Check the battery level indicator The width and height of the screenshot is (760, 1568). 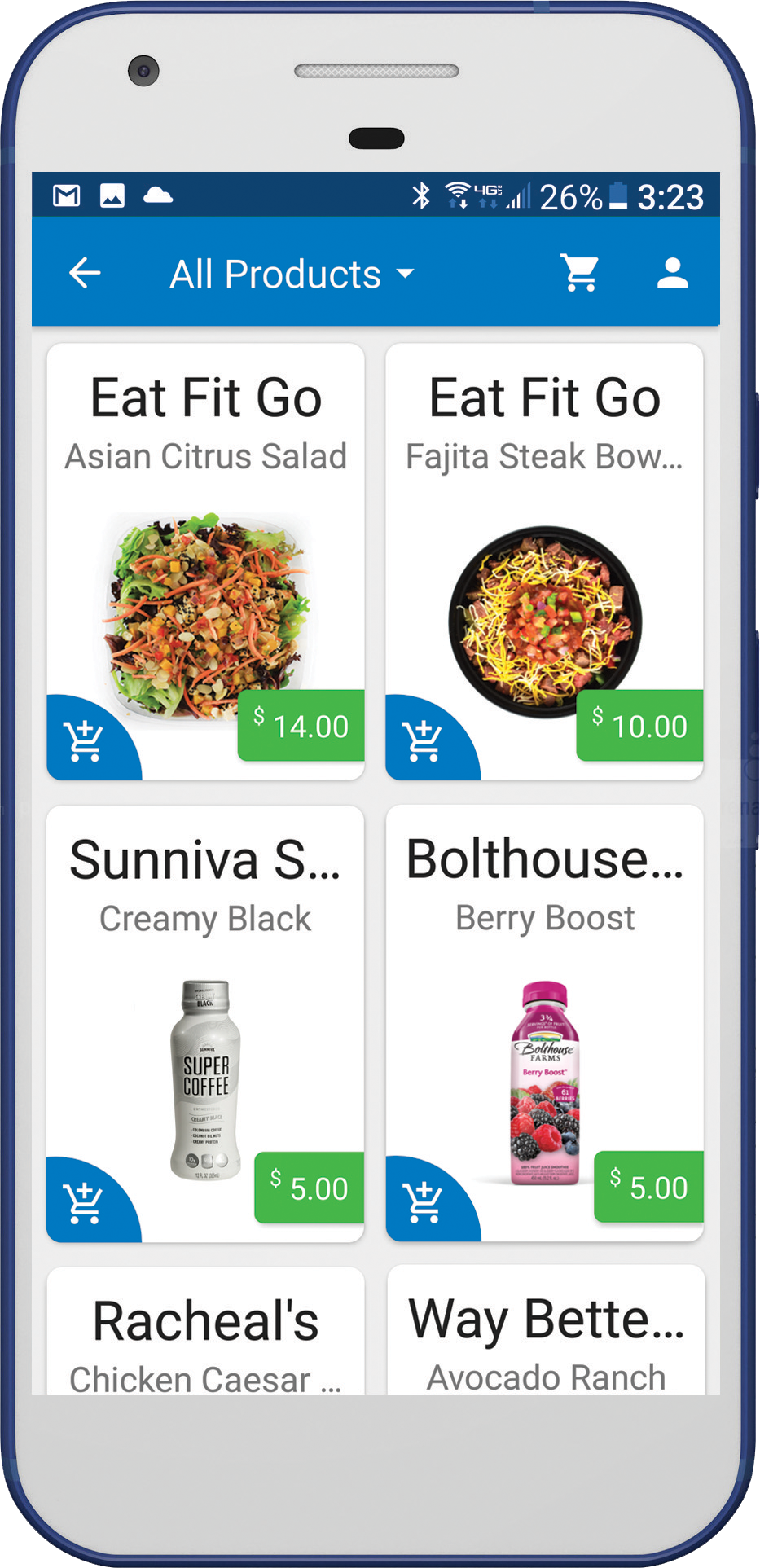619,195
